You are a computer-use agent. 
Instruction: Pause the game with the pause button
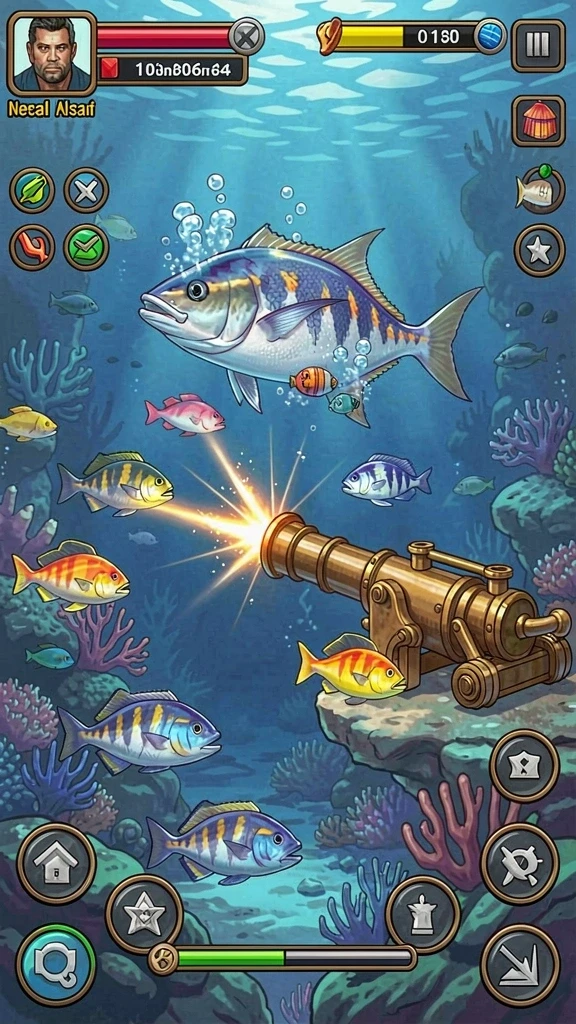pyautogui.click(x=538, y=45)
